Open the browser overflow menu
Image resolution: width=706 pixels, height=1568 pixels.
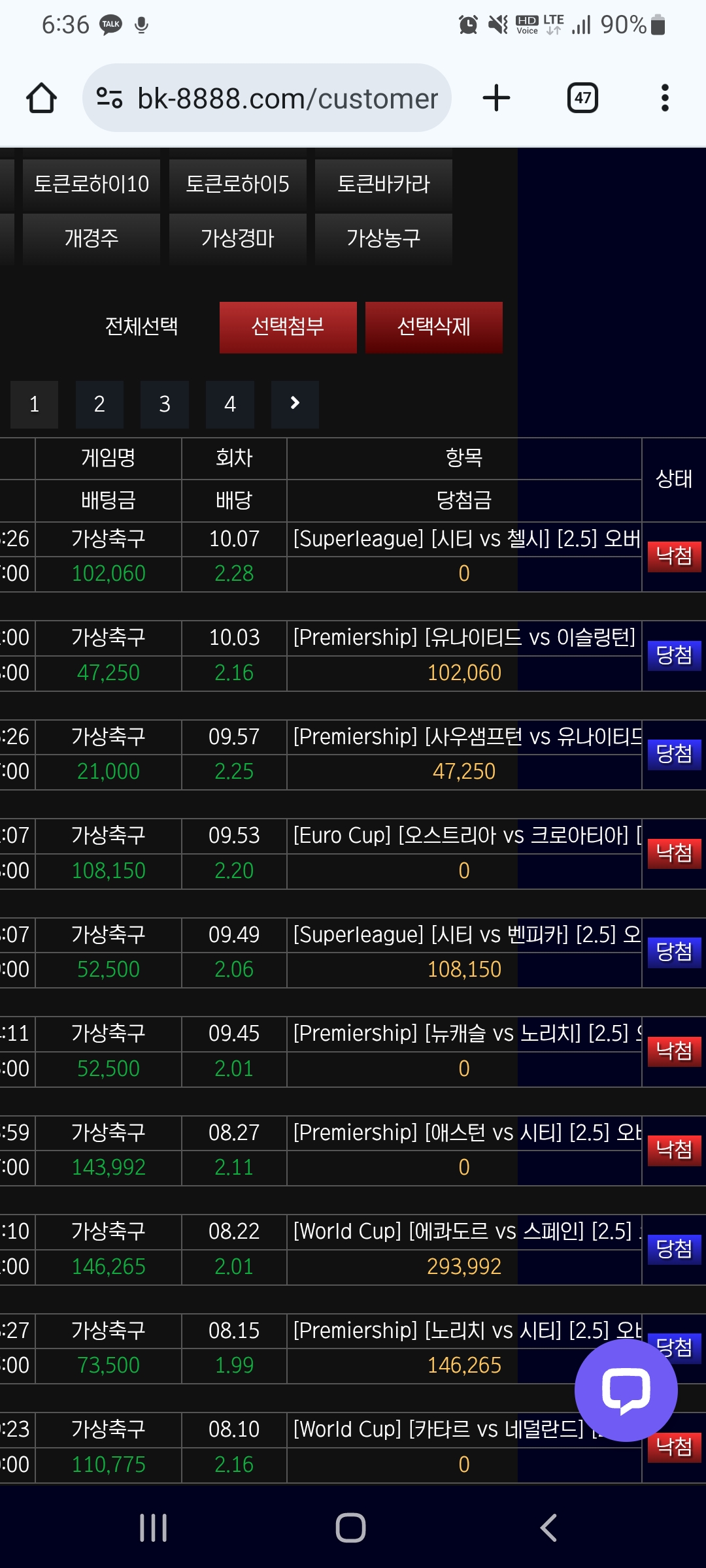(x=665, y=98)
